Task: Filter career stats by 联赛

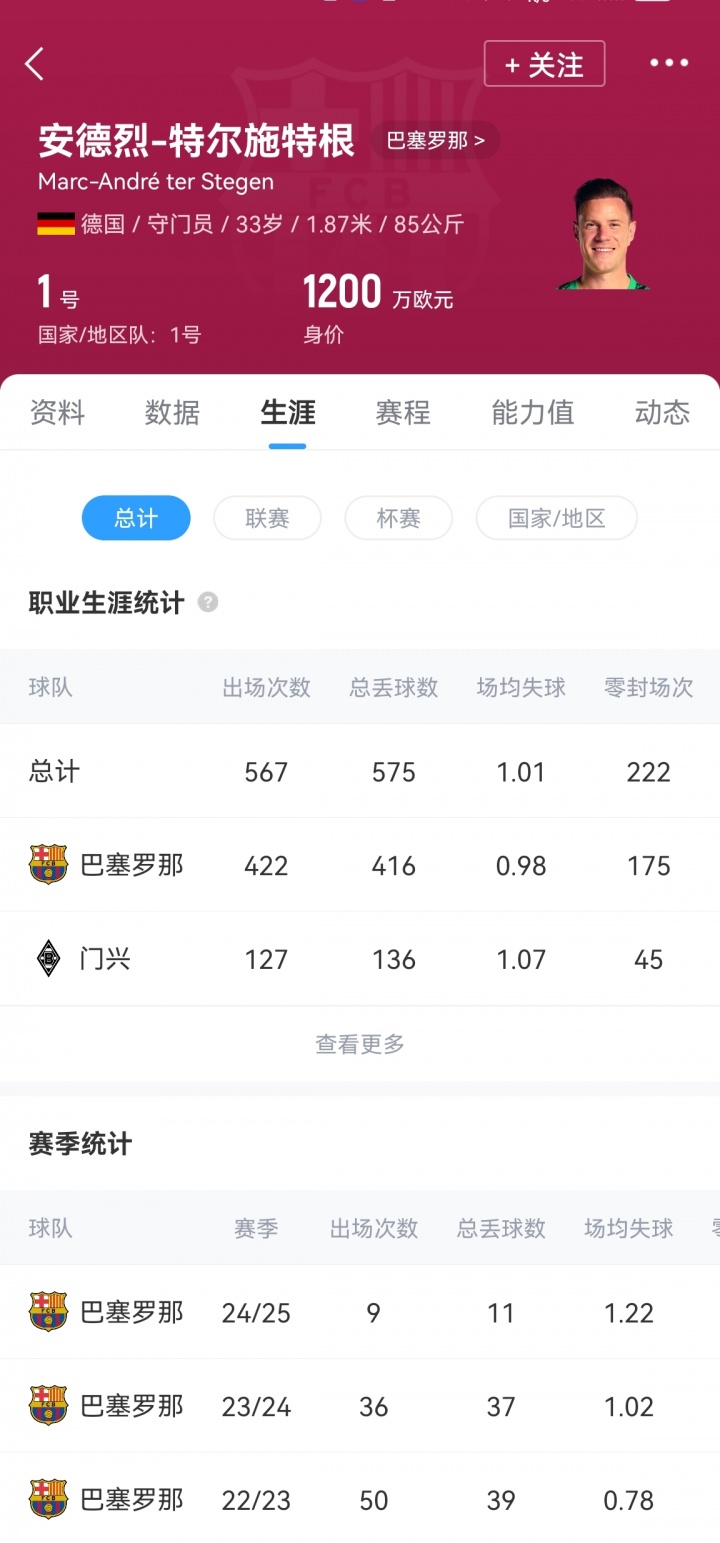Action: pos(267,518)
